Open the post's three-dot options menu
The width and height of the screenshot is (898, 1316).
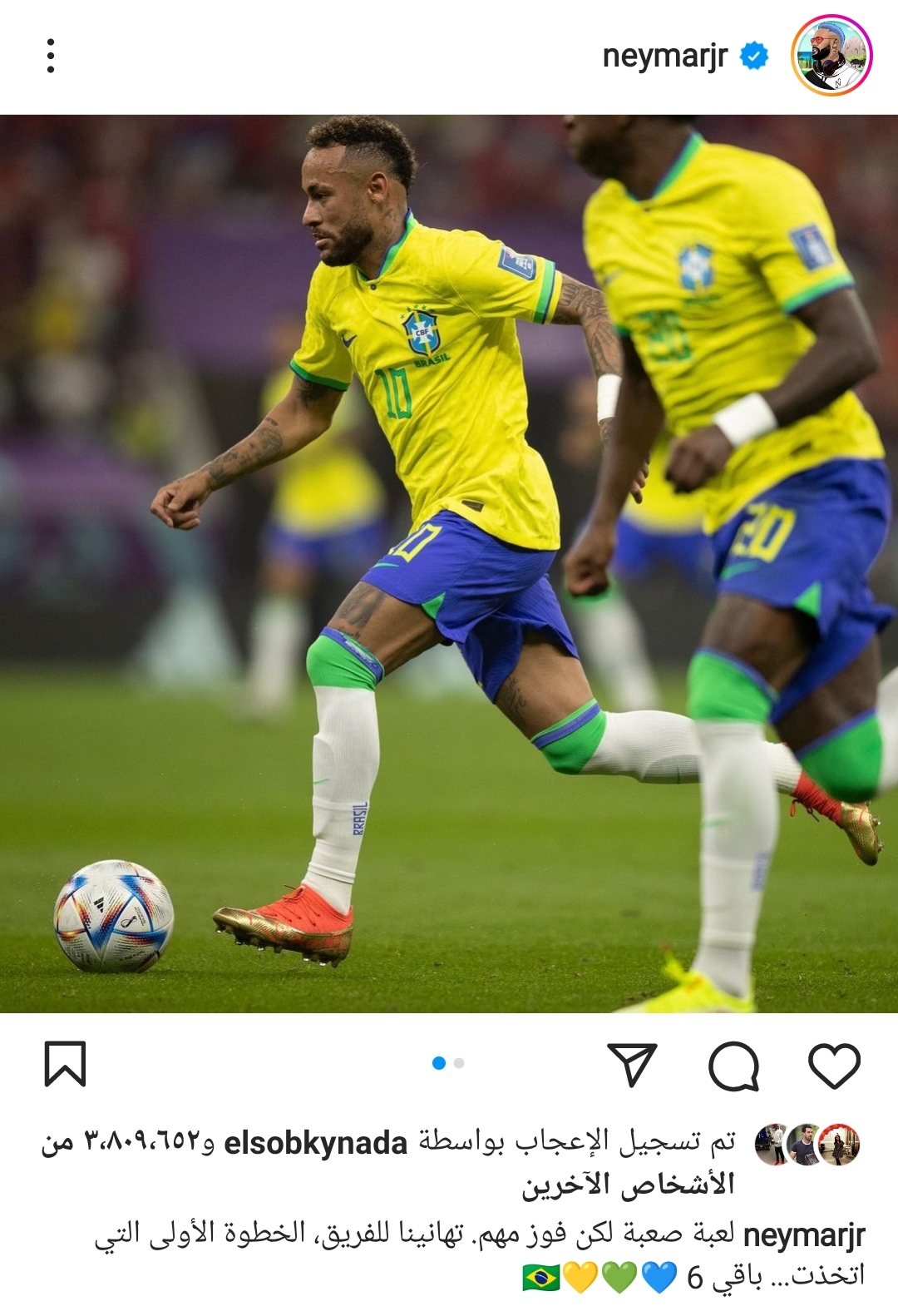51,56
